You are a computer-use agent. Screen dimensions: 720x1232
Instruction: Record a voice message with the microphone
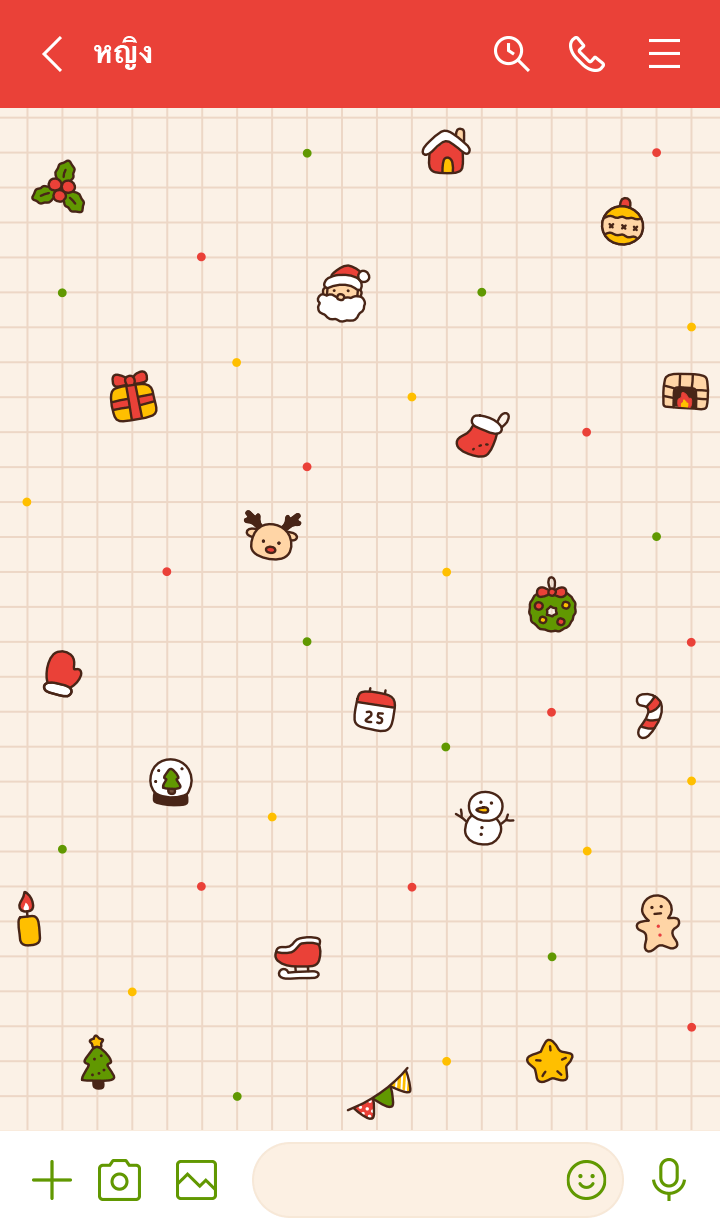(669, 1180)
